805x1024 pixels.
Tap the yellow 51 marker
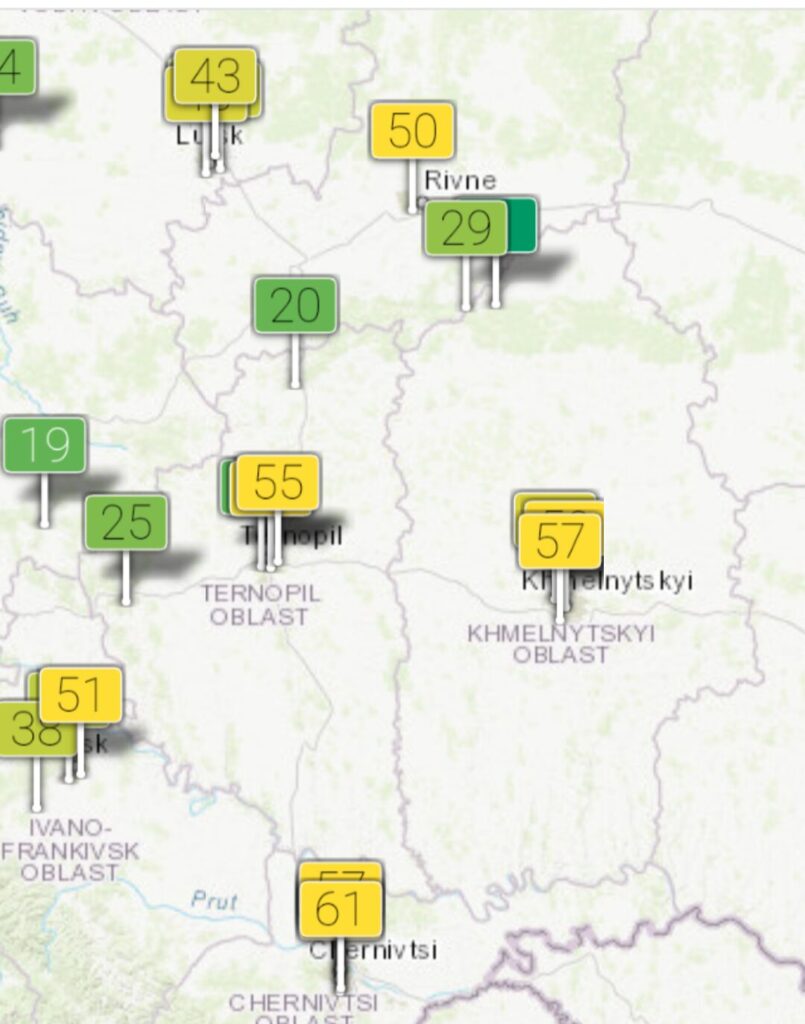point(81,695)
